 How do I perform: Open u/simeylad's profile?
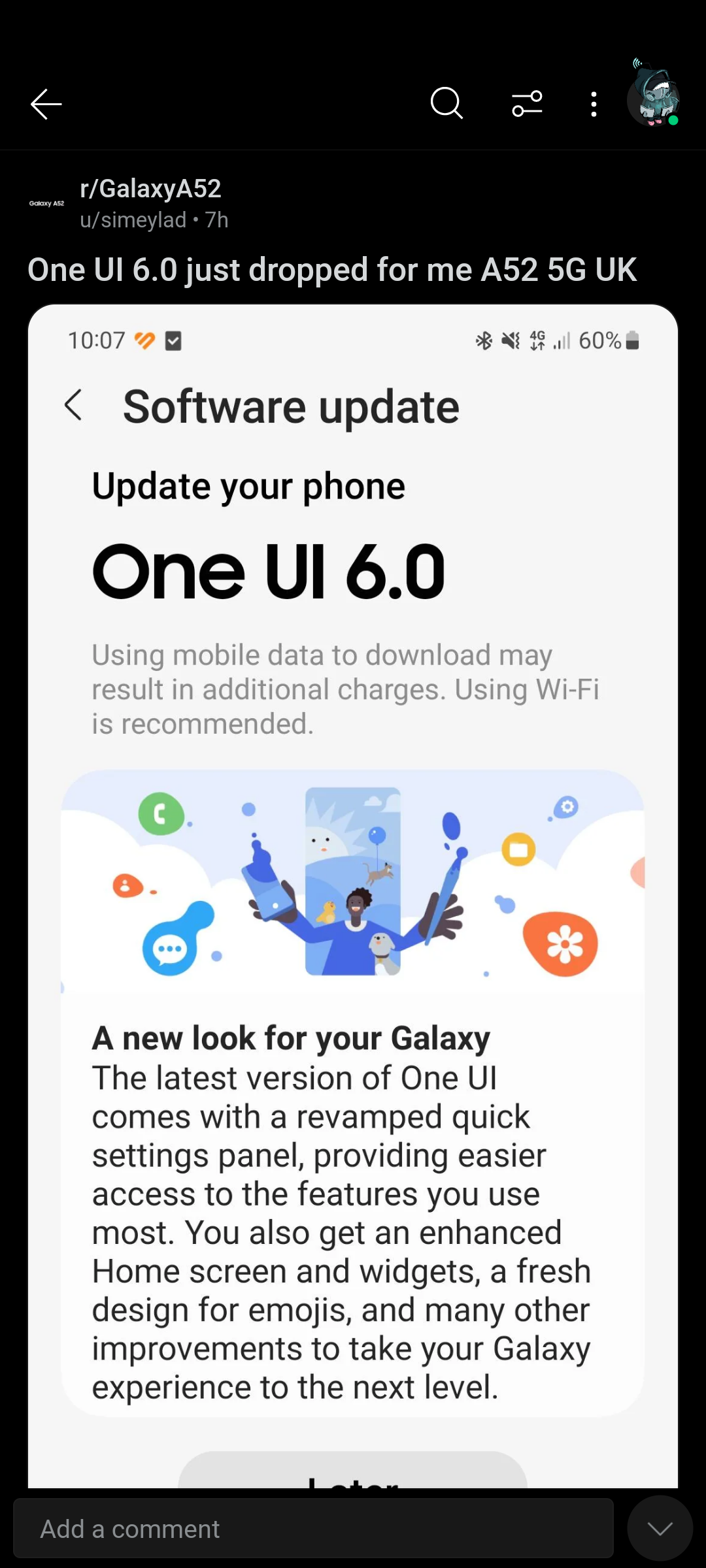pyautogui.click(x=133, y=220)
